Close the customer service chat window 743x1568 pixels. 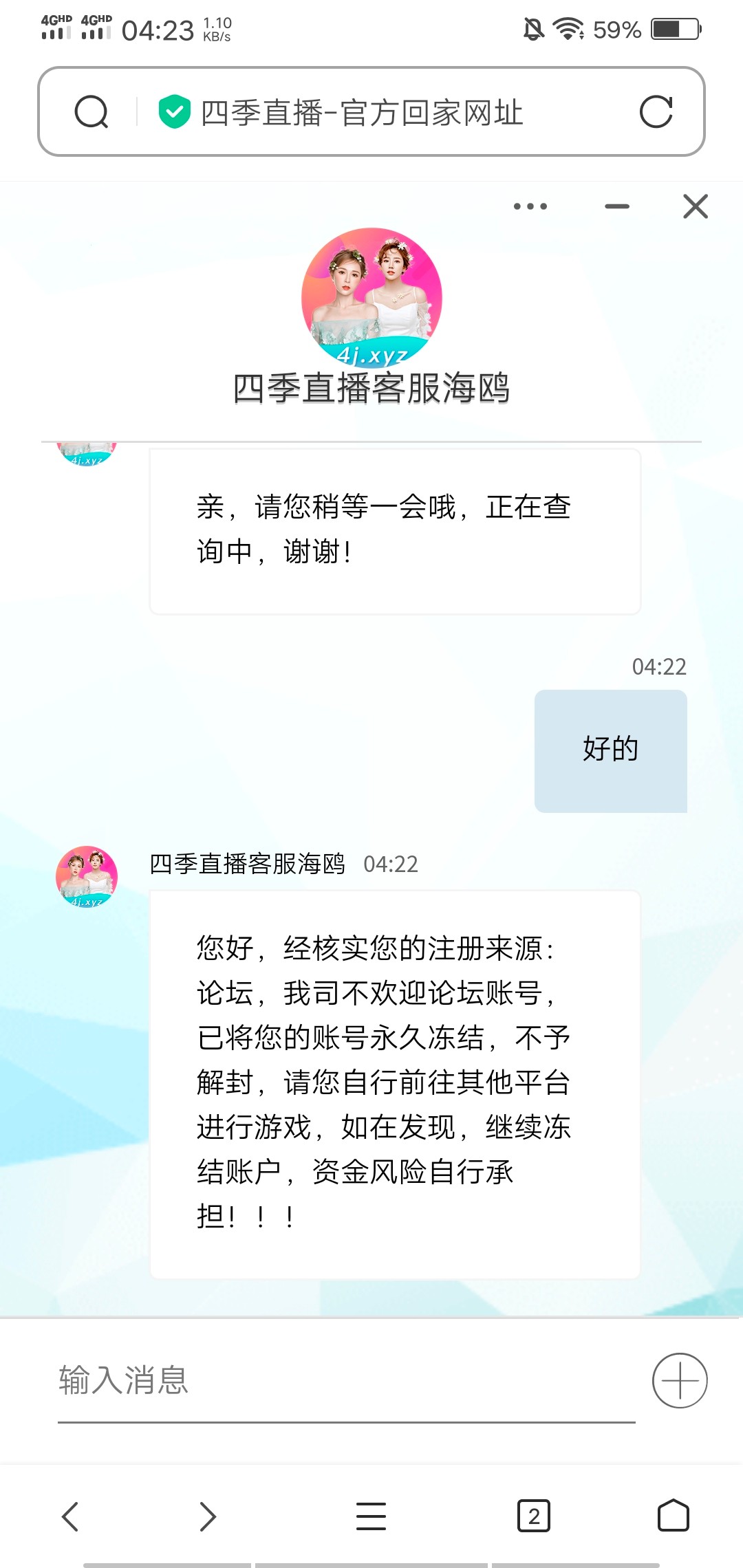pyautogui.click(x=696, y=206)
